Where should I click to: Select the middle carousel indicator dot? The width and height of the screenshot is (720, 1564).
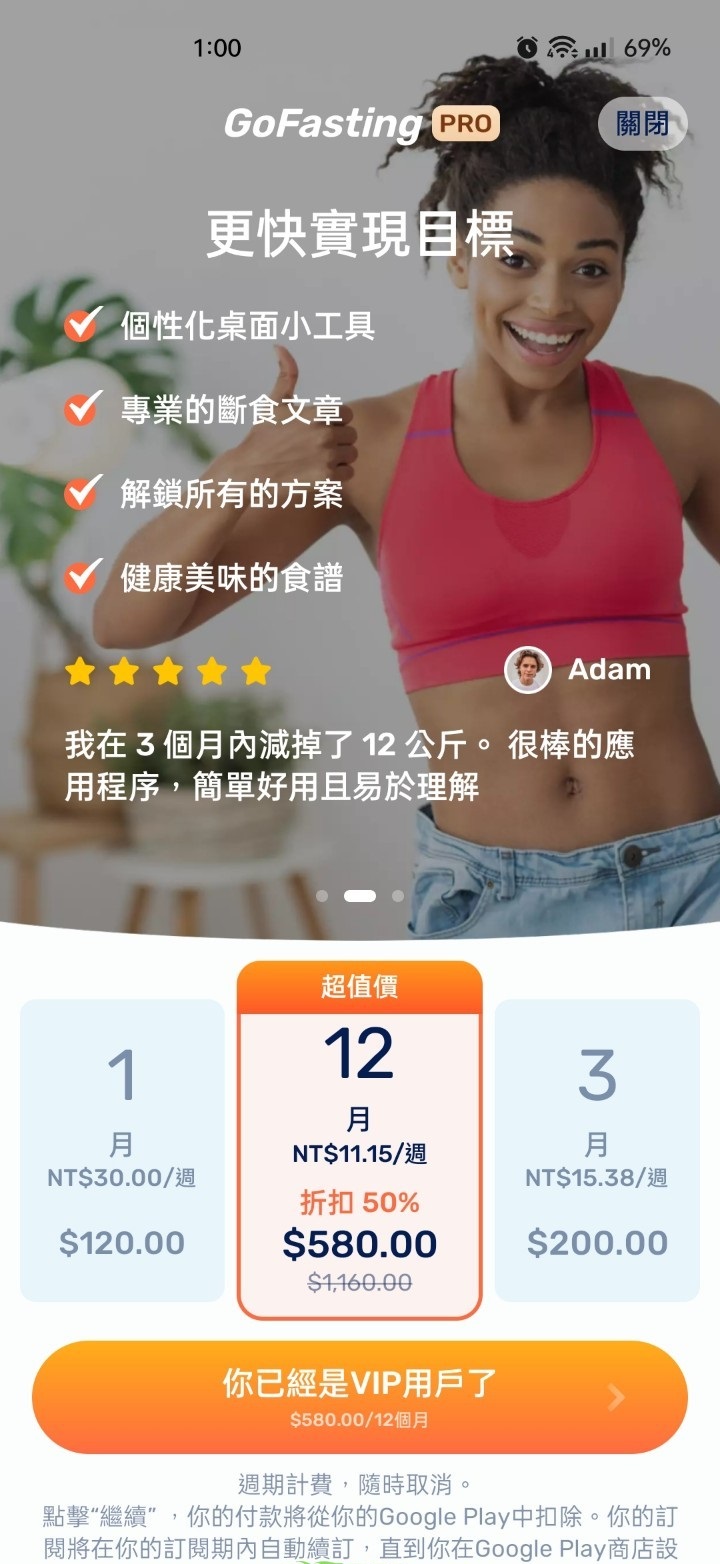[x=358, y=896]
